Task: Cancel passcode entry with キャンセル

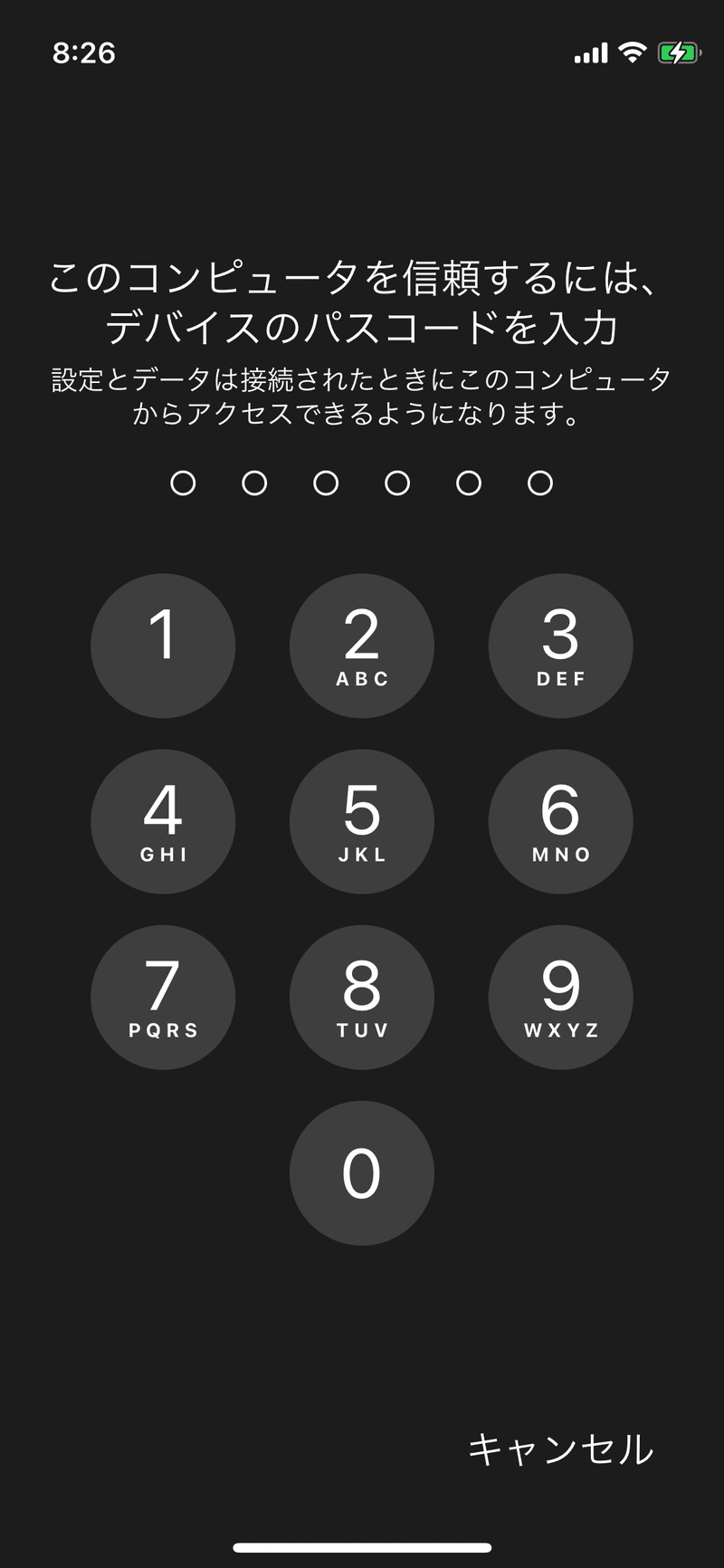Action: (560, 1449)
